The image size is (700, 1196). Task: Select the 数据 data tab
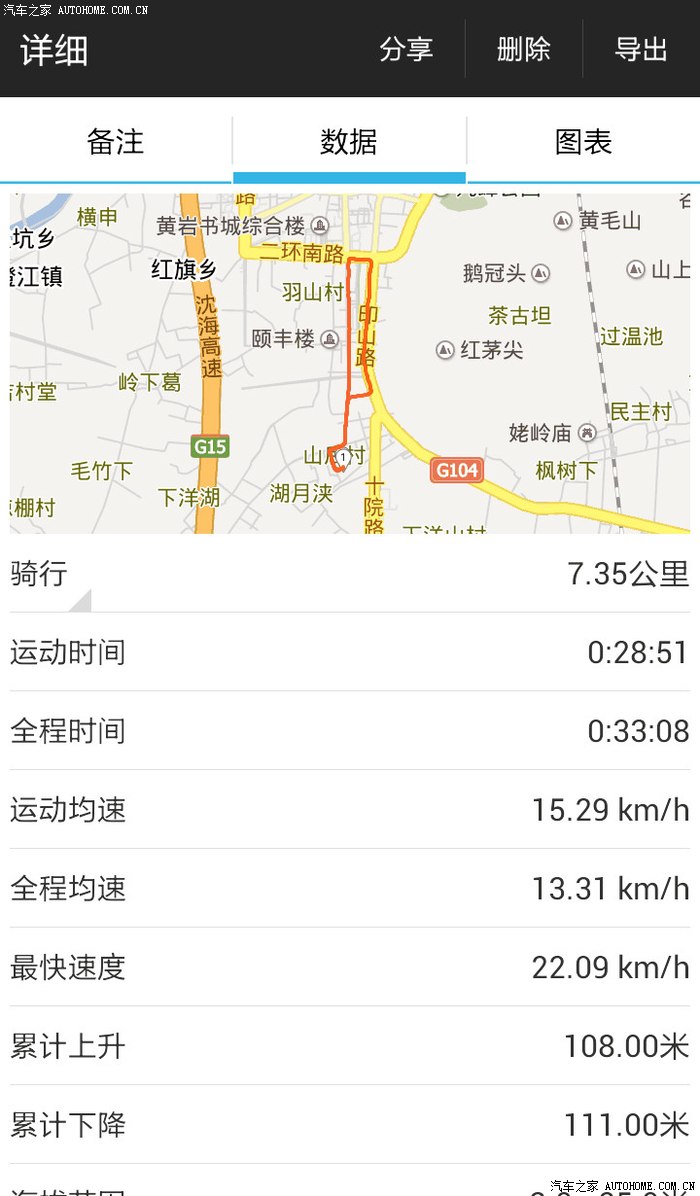(349, 142)
